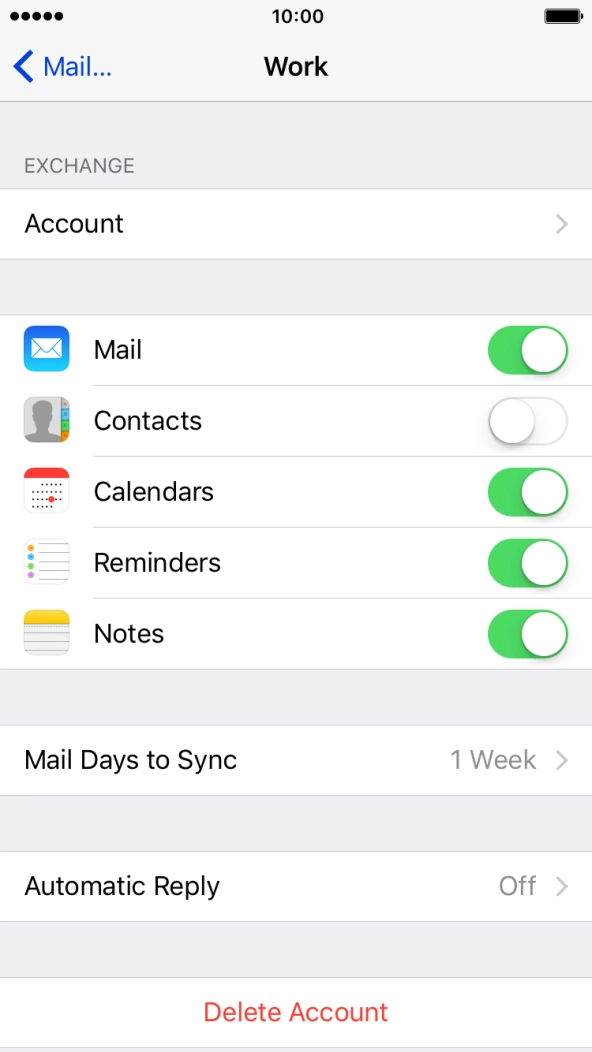
Task: Open Mail Days to Sync
Action: pos(296,760)
